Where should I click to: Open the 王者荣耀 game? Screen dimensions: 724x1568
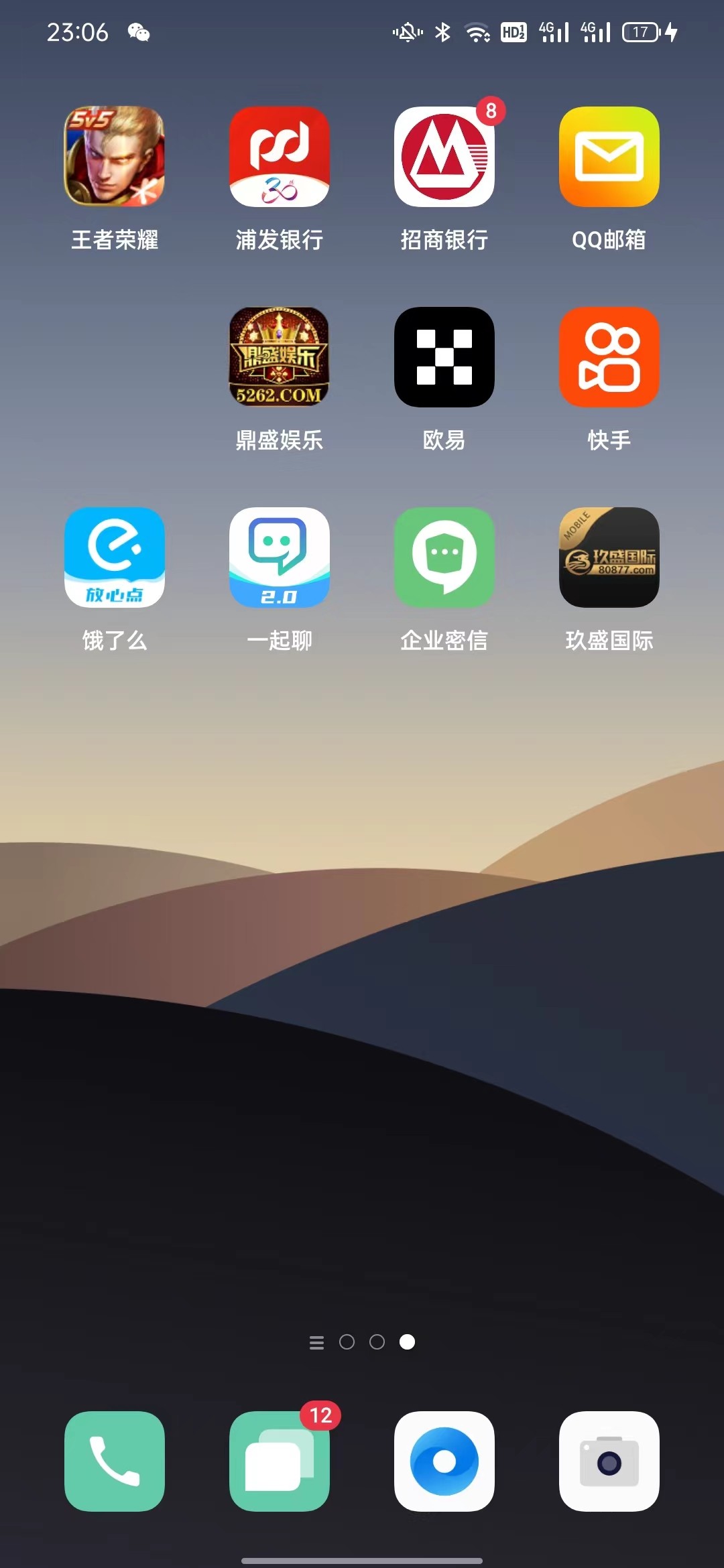115,157
